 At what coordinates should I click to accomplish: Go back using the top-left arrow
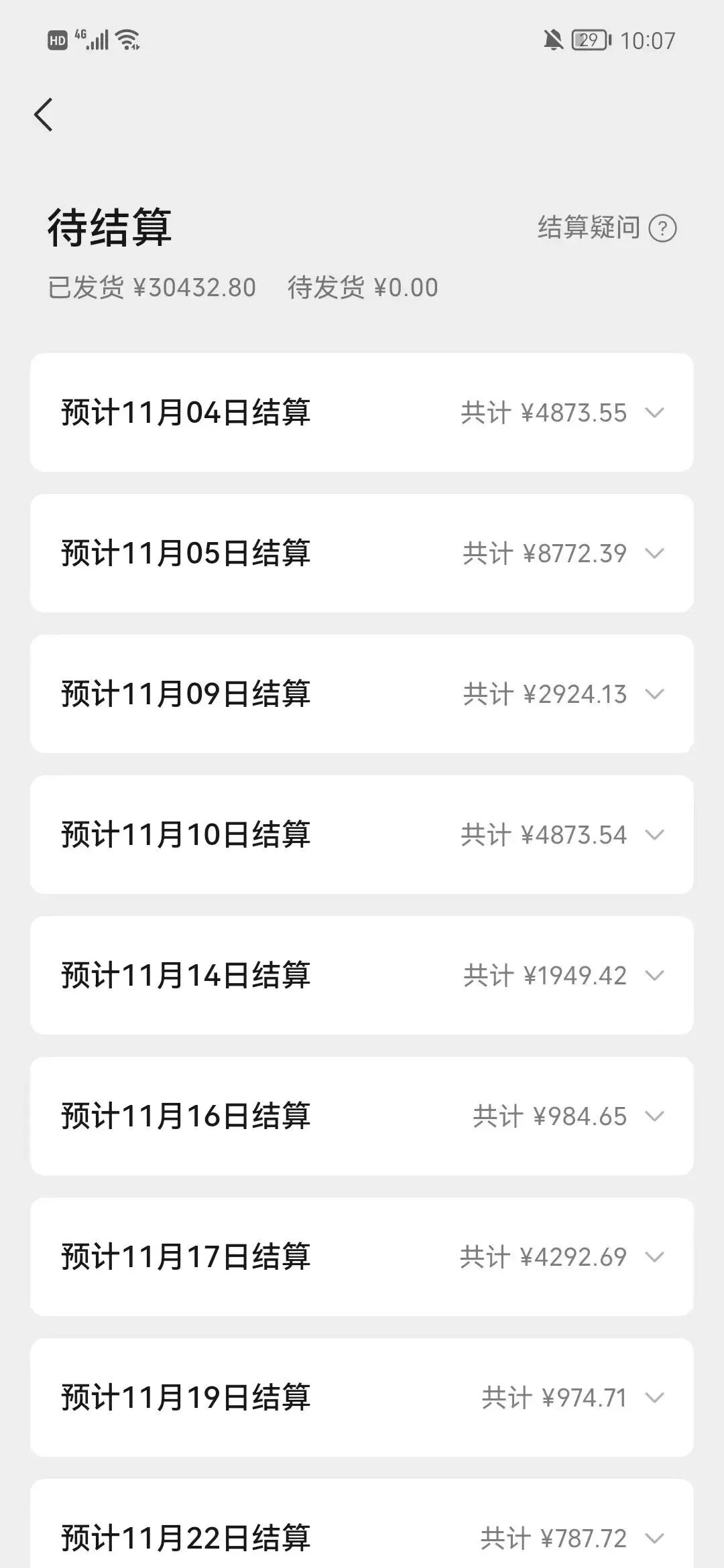click(44, 115)
